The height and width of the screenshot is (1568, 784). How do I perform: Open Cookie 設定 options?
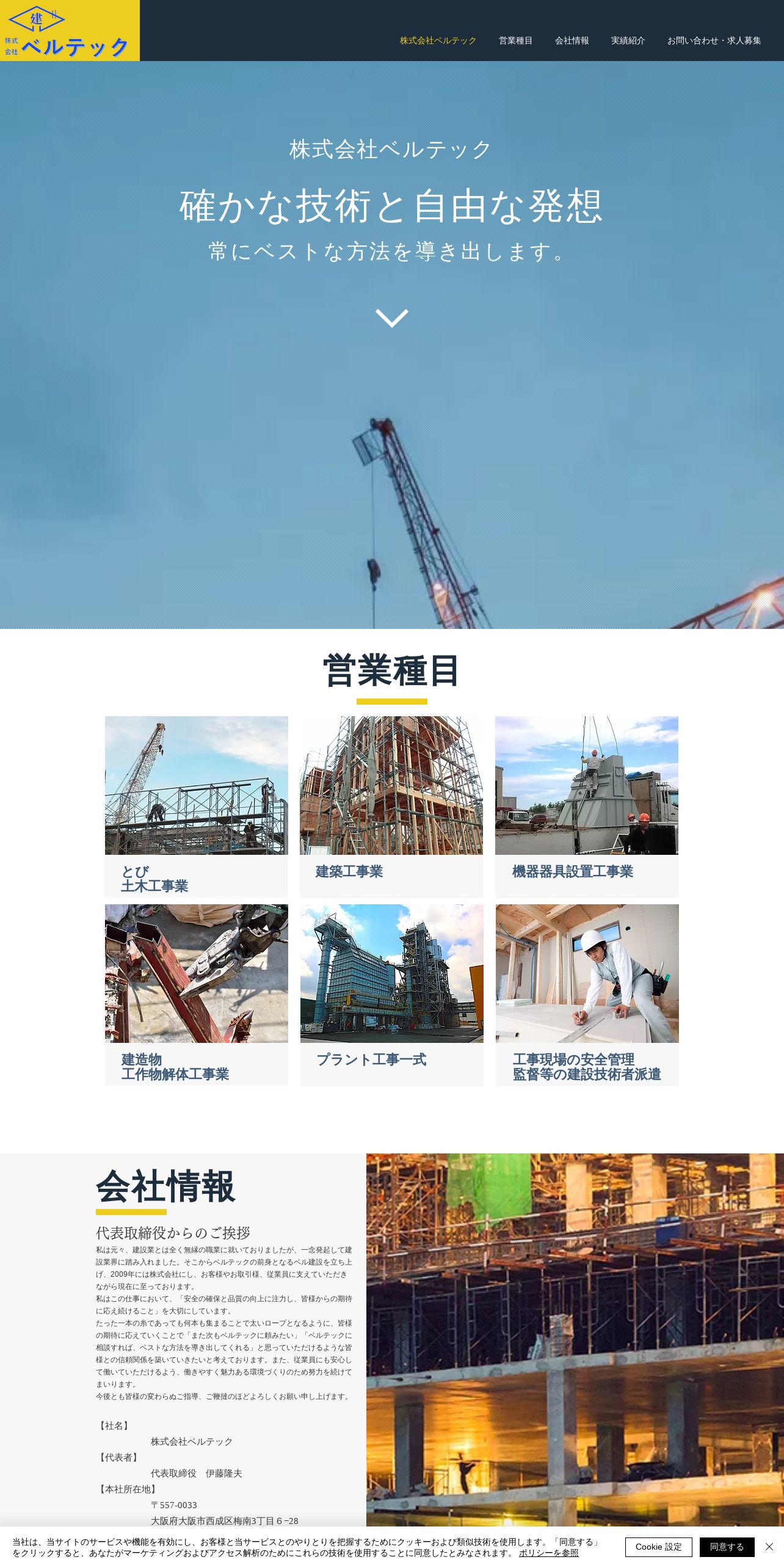point(658,1547)
